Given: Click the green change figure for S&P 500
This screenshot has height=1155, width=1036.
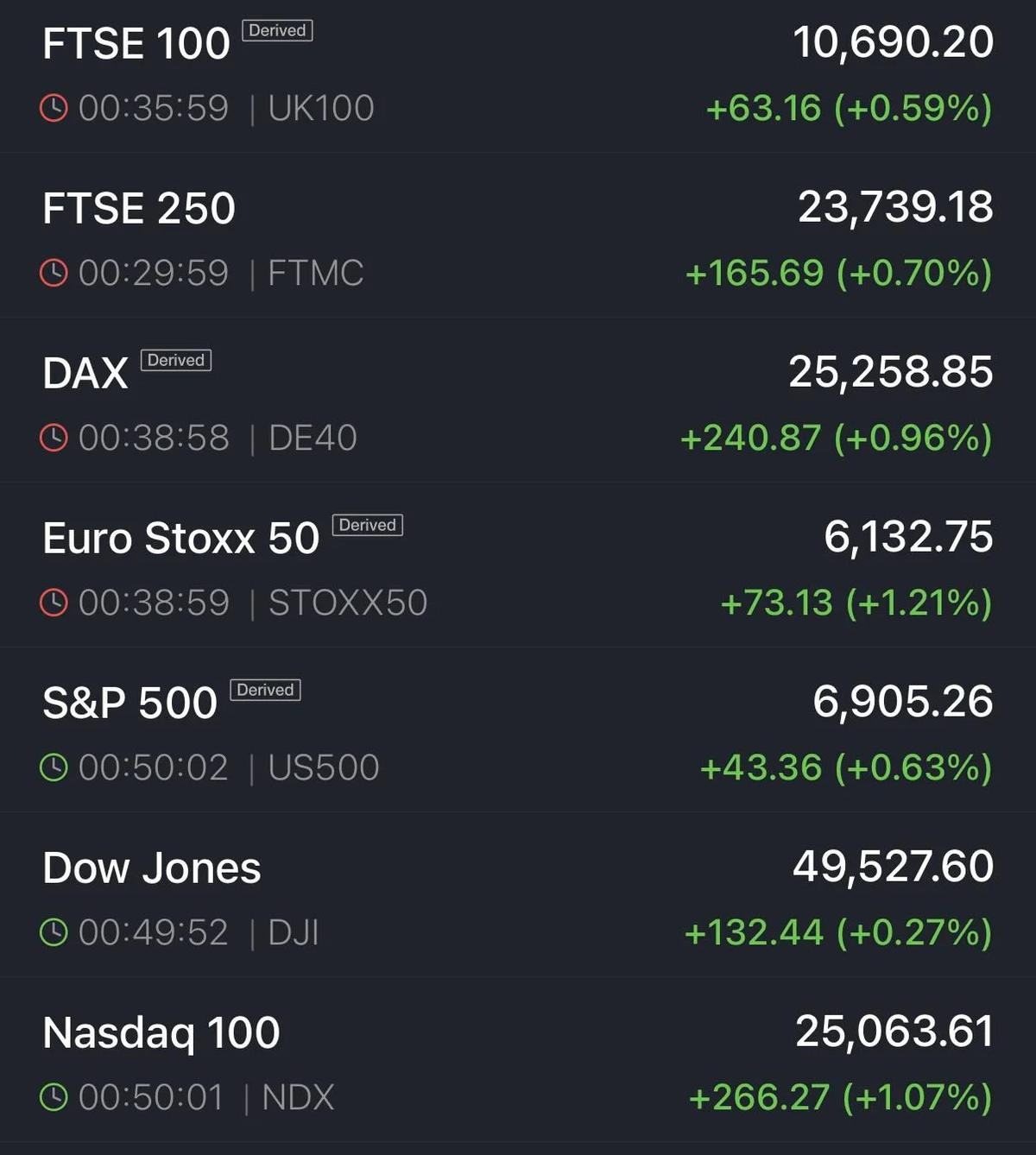Looking at the screenshot, I should point(842,767).
